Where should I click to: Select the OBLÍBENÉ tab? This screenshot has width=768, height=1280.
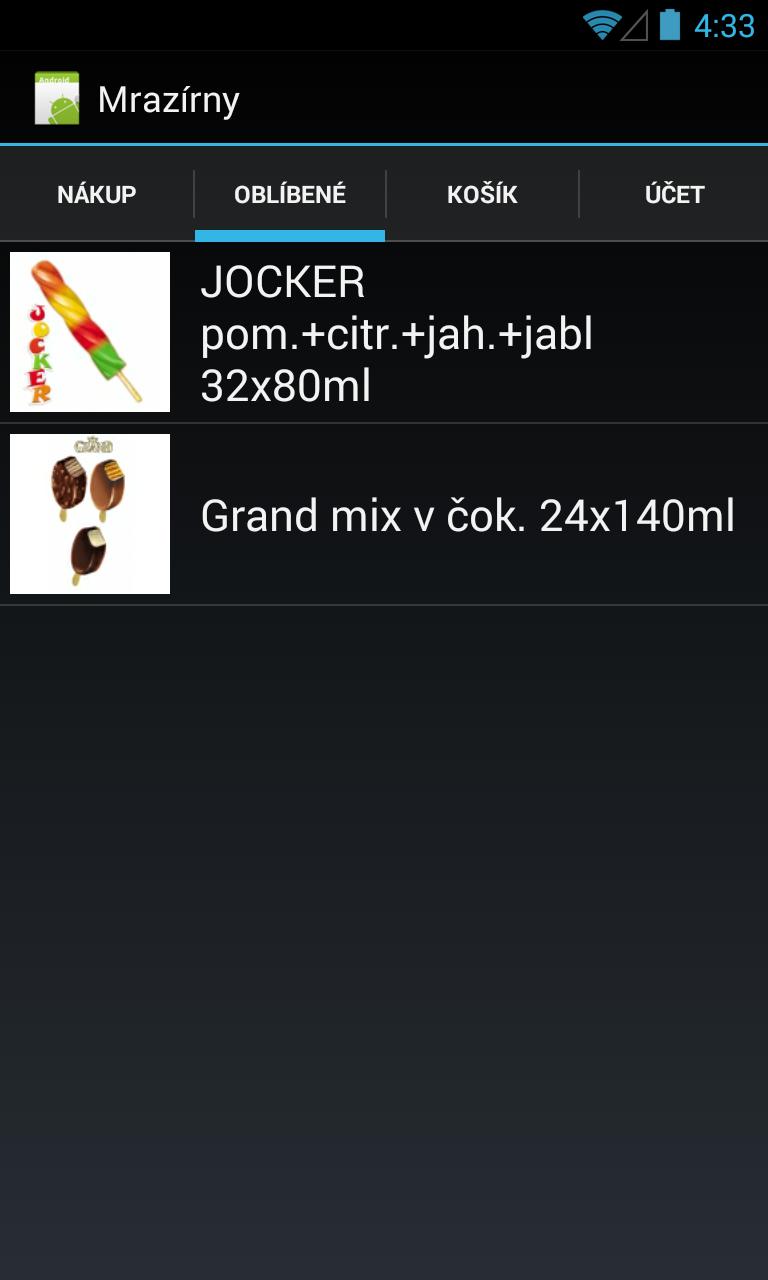290,194
